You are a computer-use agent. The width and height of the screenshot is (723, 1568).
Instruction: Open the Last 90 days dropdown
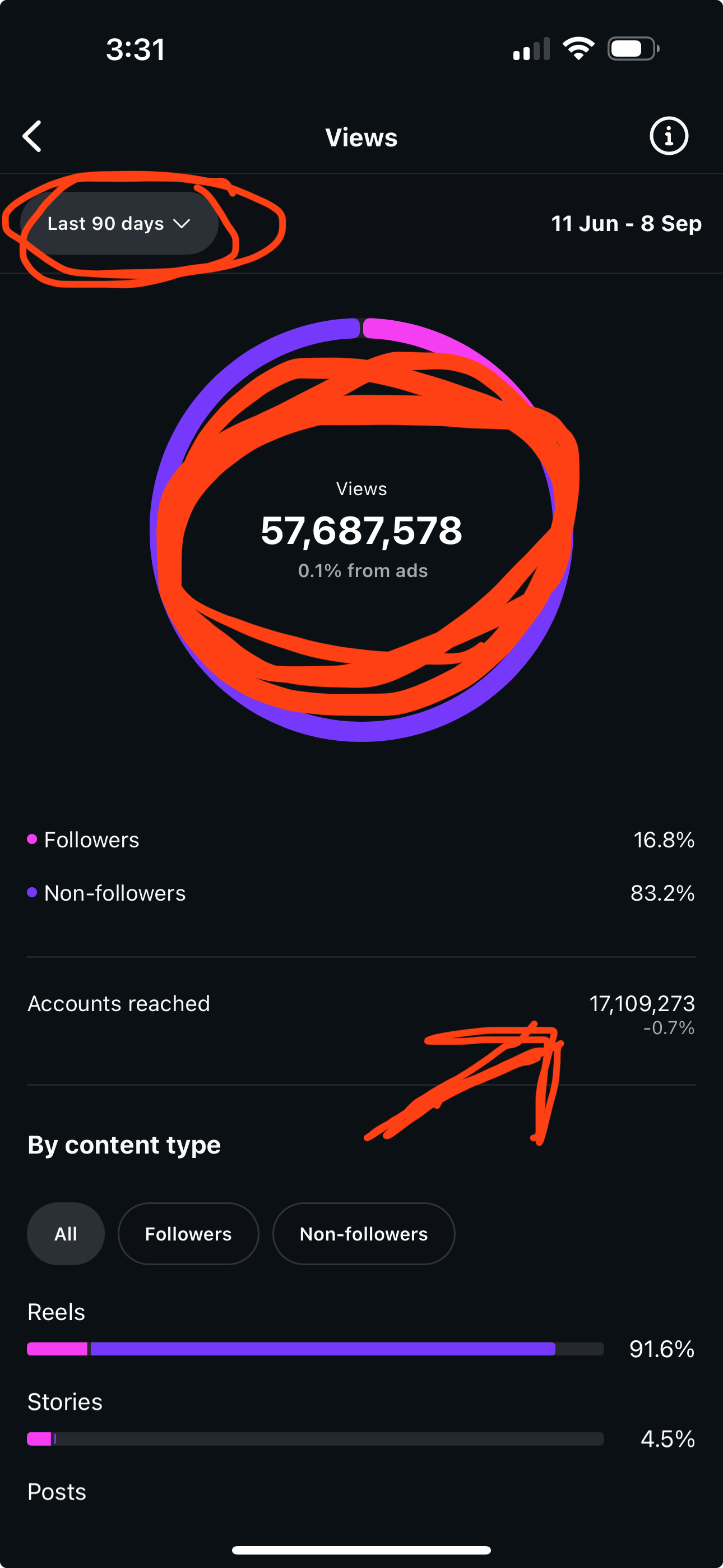[119, 223]
